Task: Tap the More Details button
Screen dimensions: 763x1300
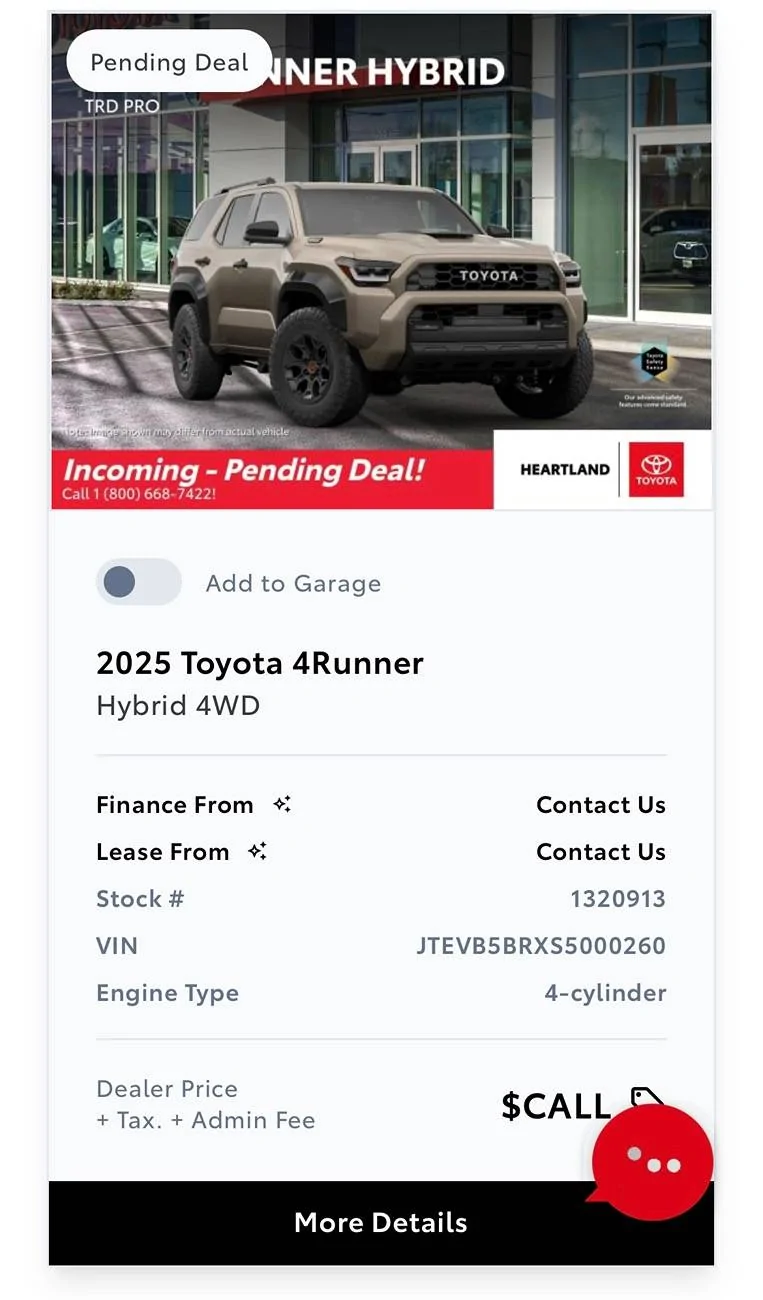Action: pos(380,1222)
